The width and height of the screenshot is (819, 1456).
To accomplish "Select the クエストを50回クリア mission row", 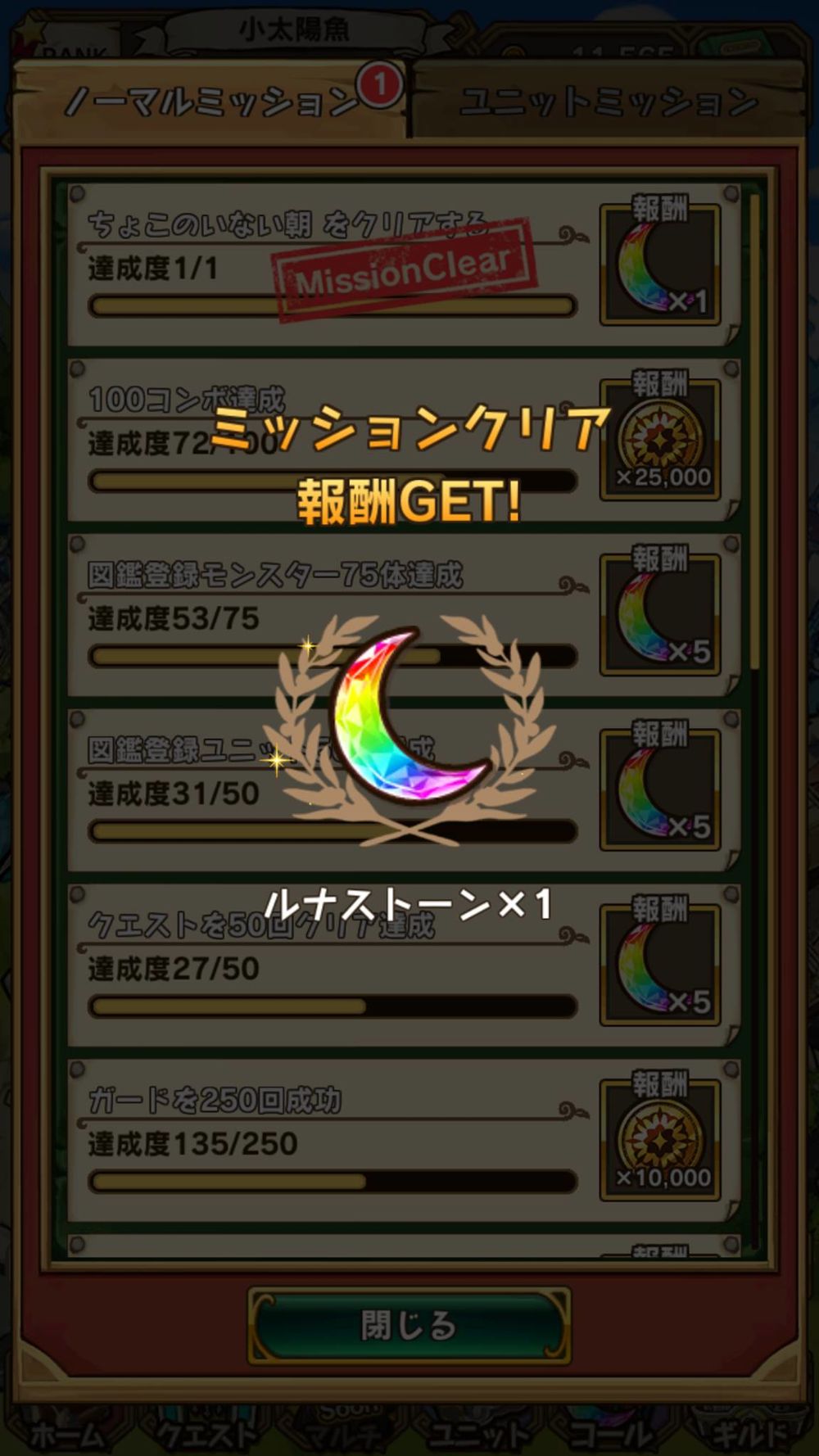I will [328, 966].
